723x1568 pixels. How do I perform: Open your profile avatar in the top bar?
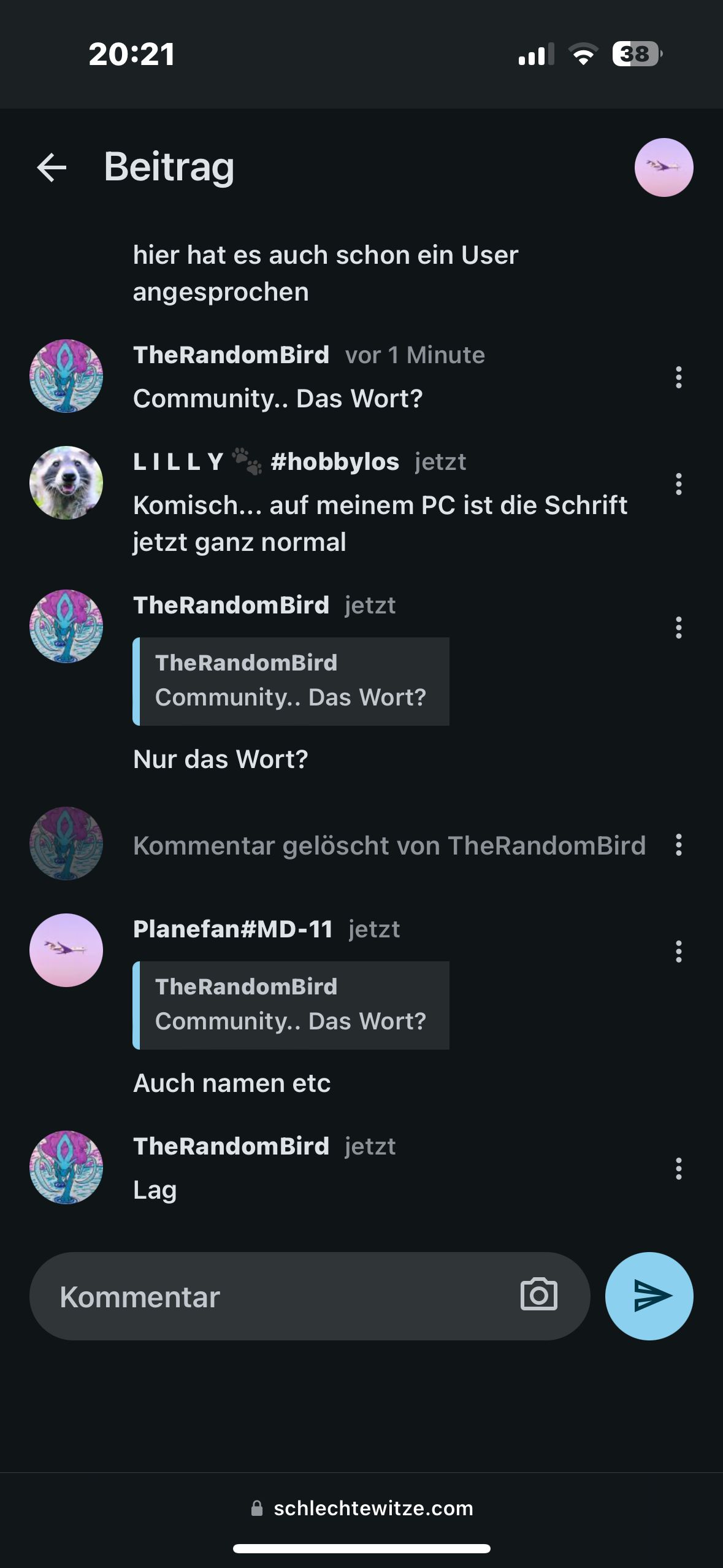pos(664,167)
